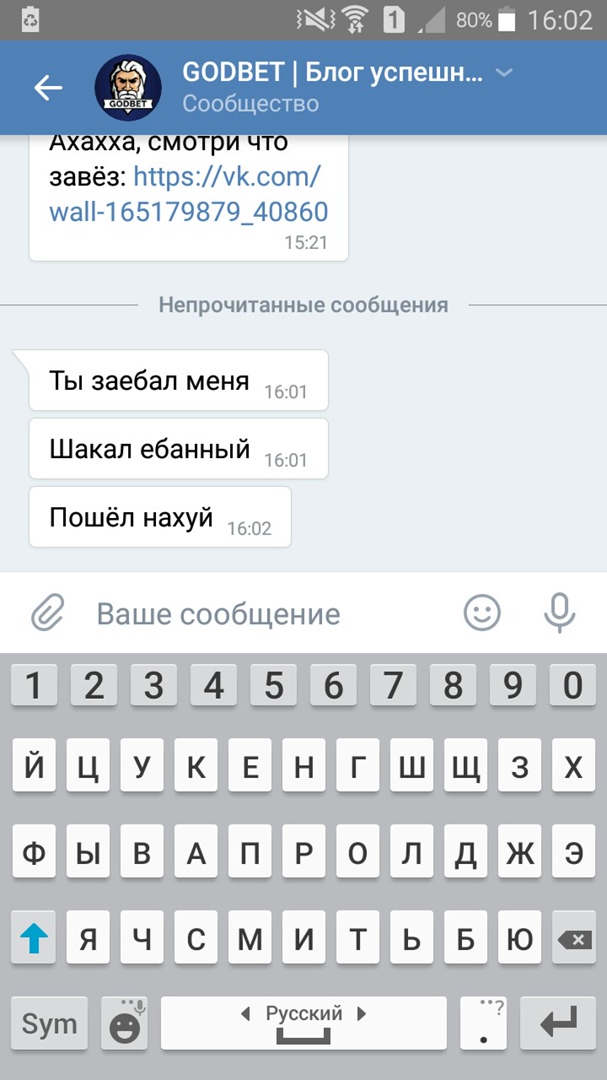607x1080 pixels.
Task: Open the GODBET community avatar
Action: click(128, 88)
